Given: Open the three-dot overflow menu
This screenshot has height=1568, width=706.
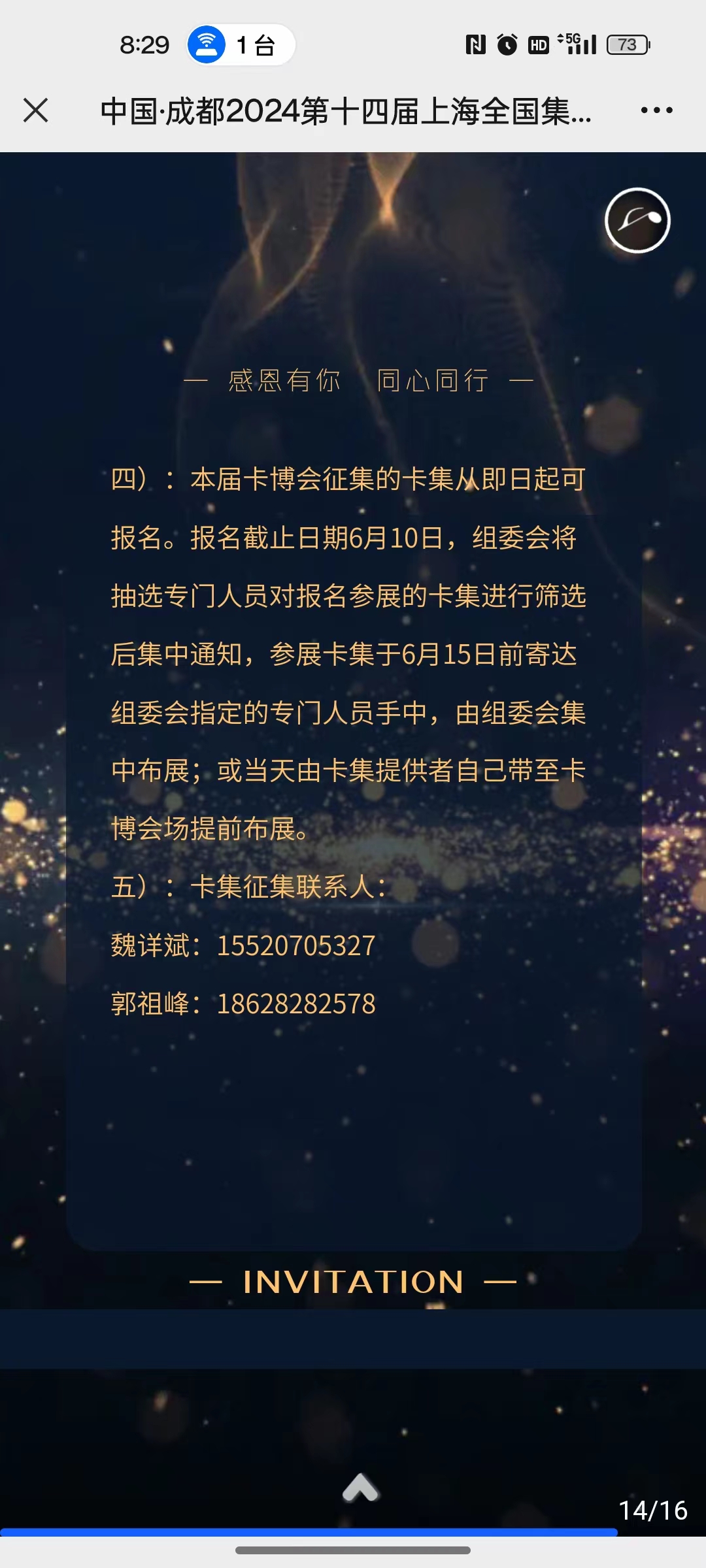Looking at the screenshot, I should click(656, 110).
